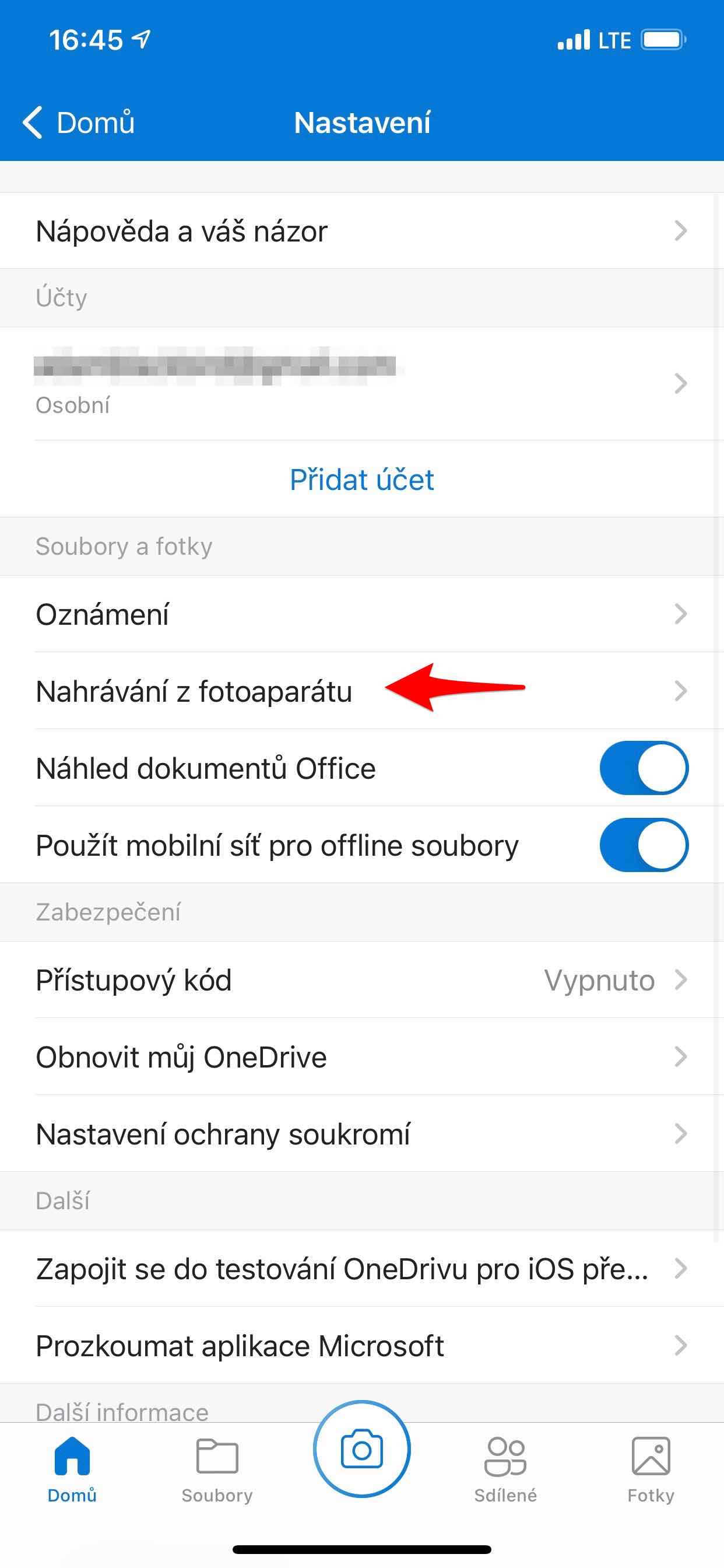The height and width of the screenshot is (1568, 724).
Task: Open Nastavení ochrany soukromí
Action: (361, 1134)
